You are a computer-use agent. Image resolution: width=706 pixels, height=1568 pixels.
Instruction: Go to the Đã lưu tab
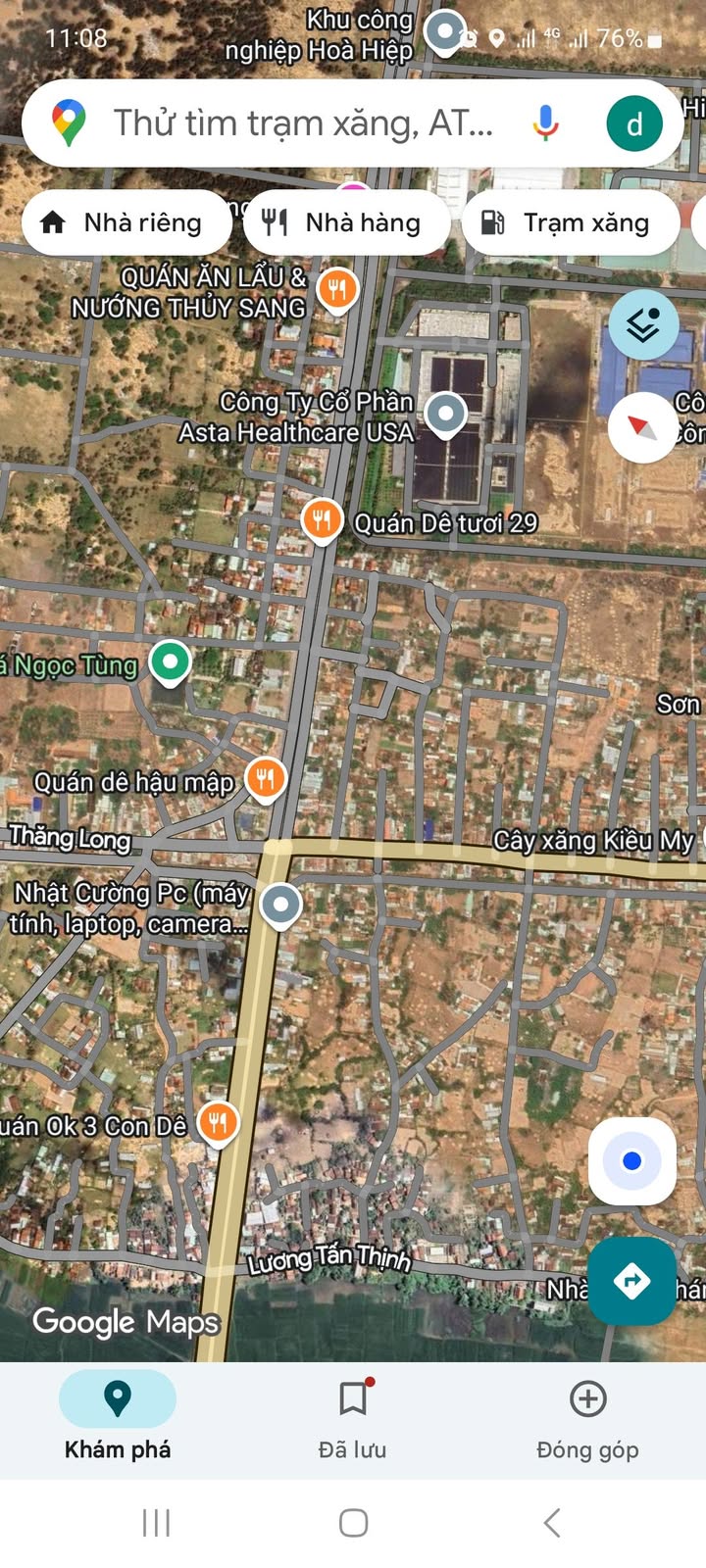tap(353, 1417)
